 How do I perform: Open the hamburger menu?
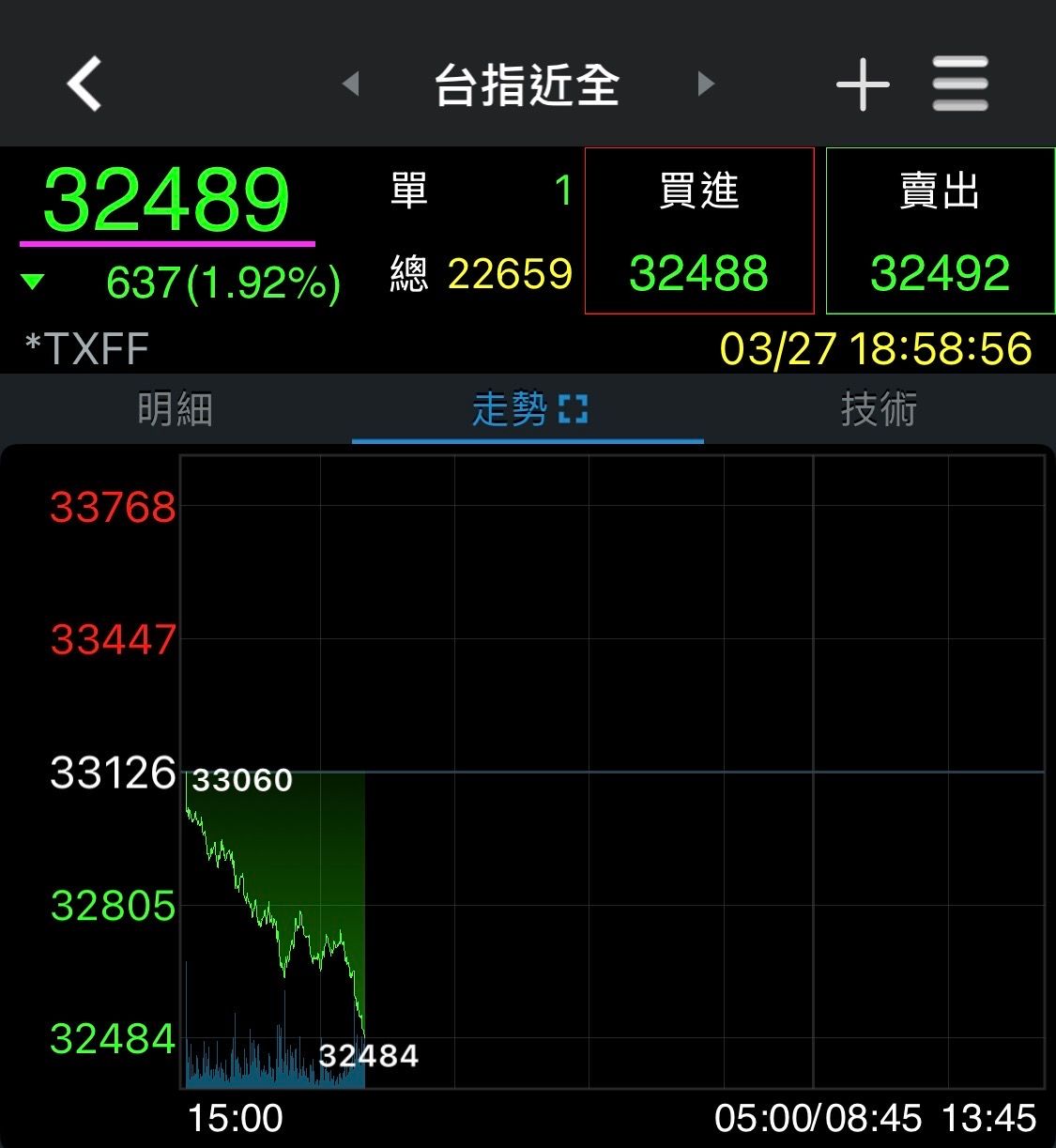pyautogui.click(x=959, y=84)
